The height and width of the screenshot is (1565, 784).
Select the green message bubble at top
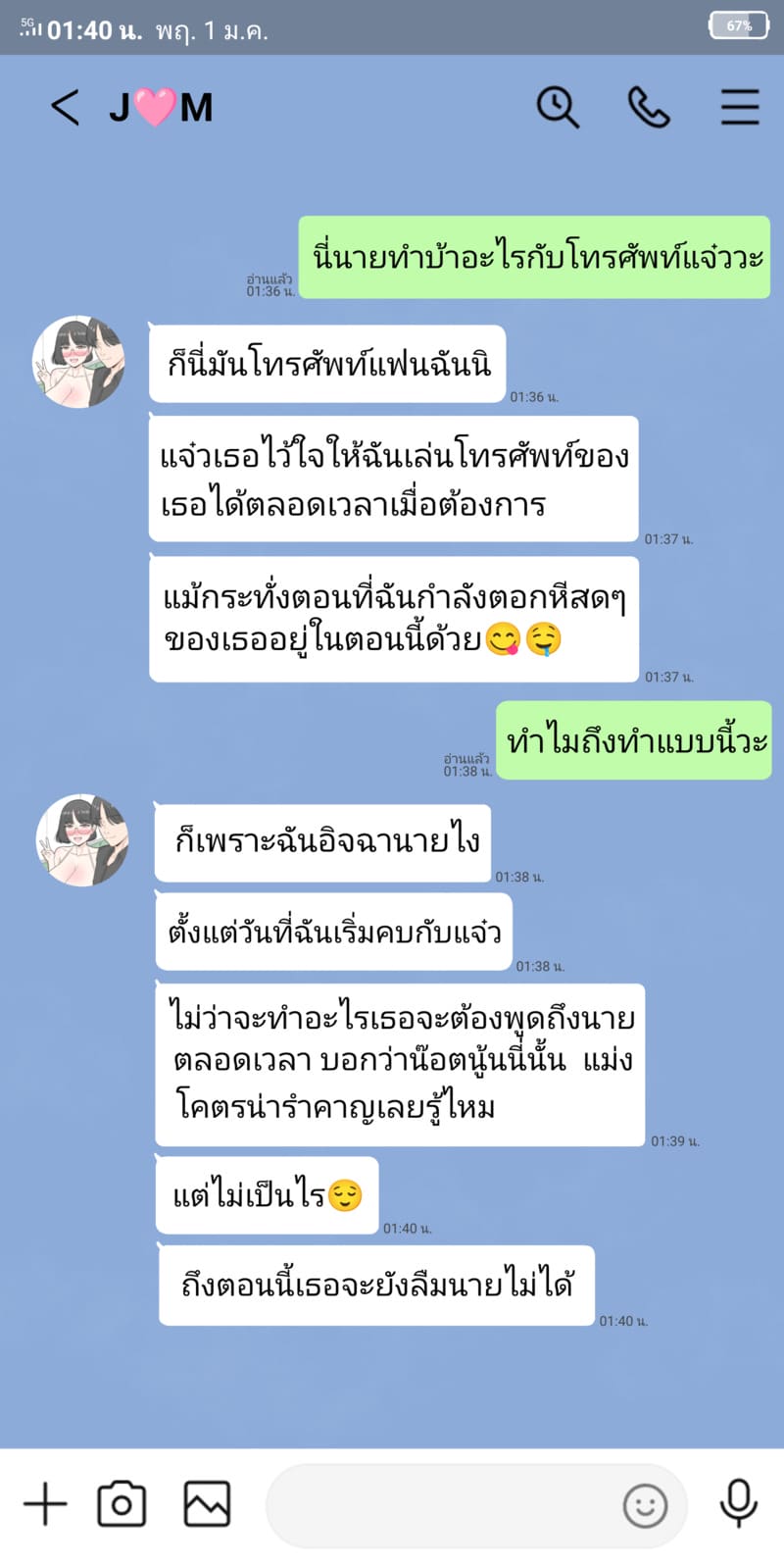click(x=534, y=257)
